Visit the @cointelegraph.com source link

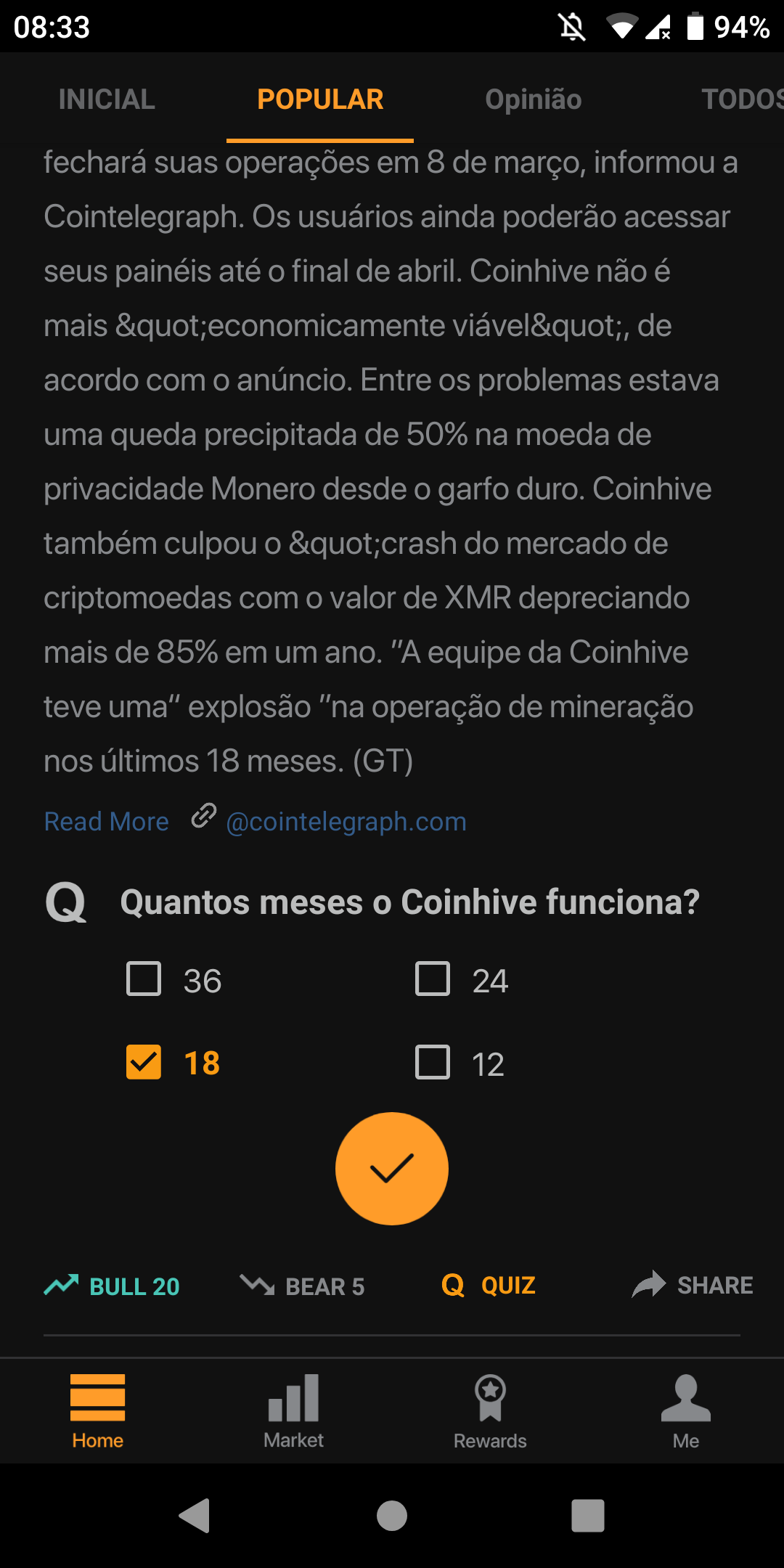pyautogui.click(x=346, y=821)
